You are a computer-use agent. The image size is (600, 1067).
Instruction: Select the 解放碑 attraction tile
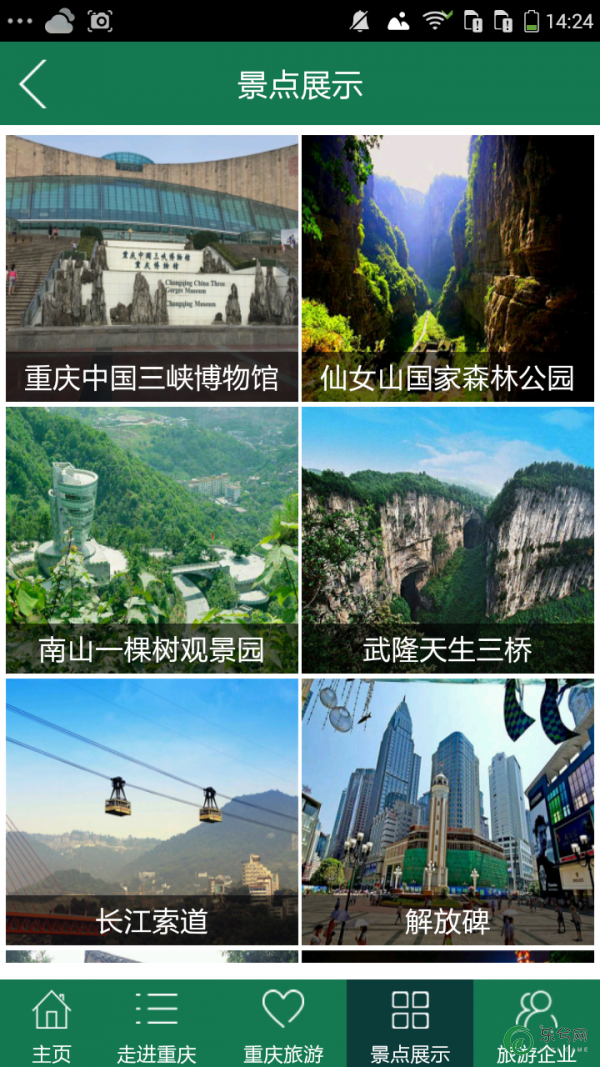pyautogui.click(x=448, y=811)
